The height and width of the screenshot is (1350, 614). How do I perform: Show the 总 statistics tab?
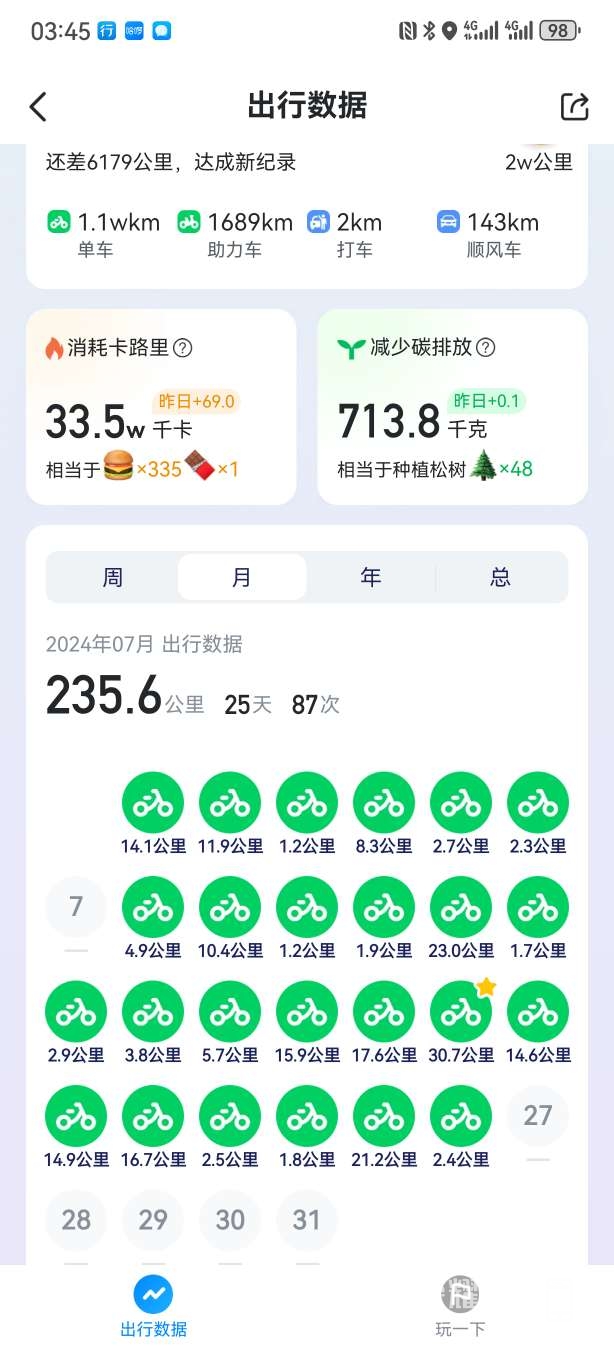pos(500,577)
